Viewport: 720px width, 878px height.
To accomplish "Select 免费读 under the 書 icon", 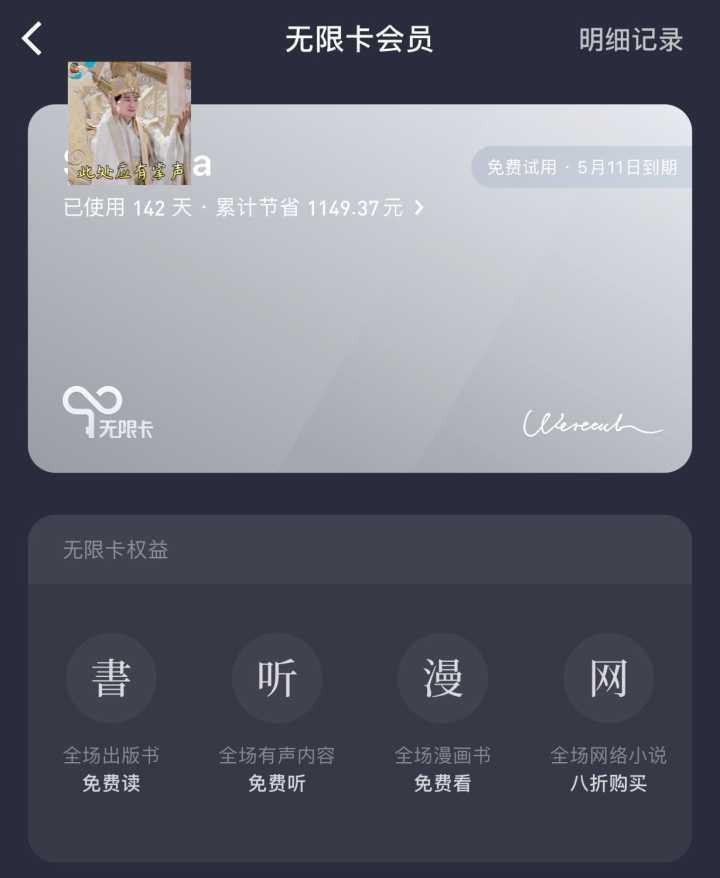I will tap(110, 785).
